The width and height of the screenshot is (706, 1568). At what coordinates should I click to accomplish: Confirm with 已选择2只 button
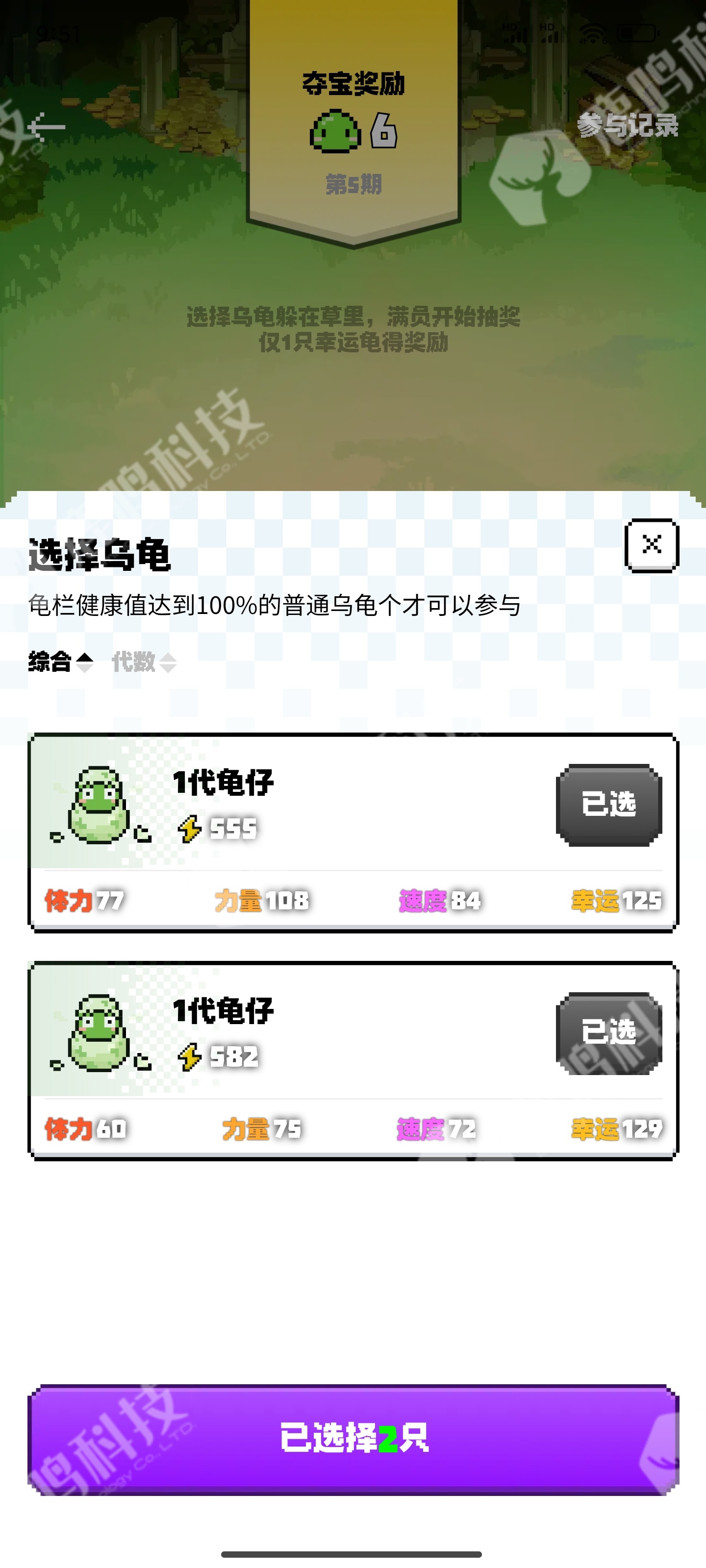[353, 1438]
